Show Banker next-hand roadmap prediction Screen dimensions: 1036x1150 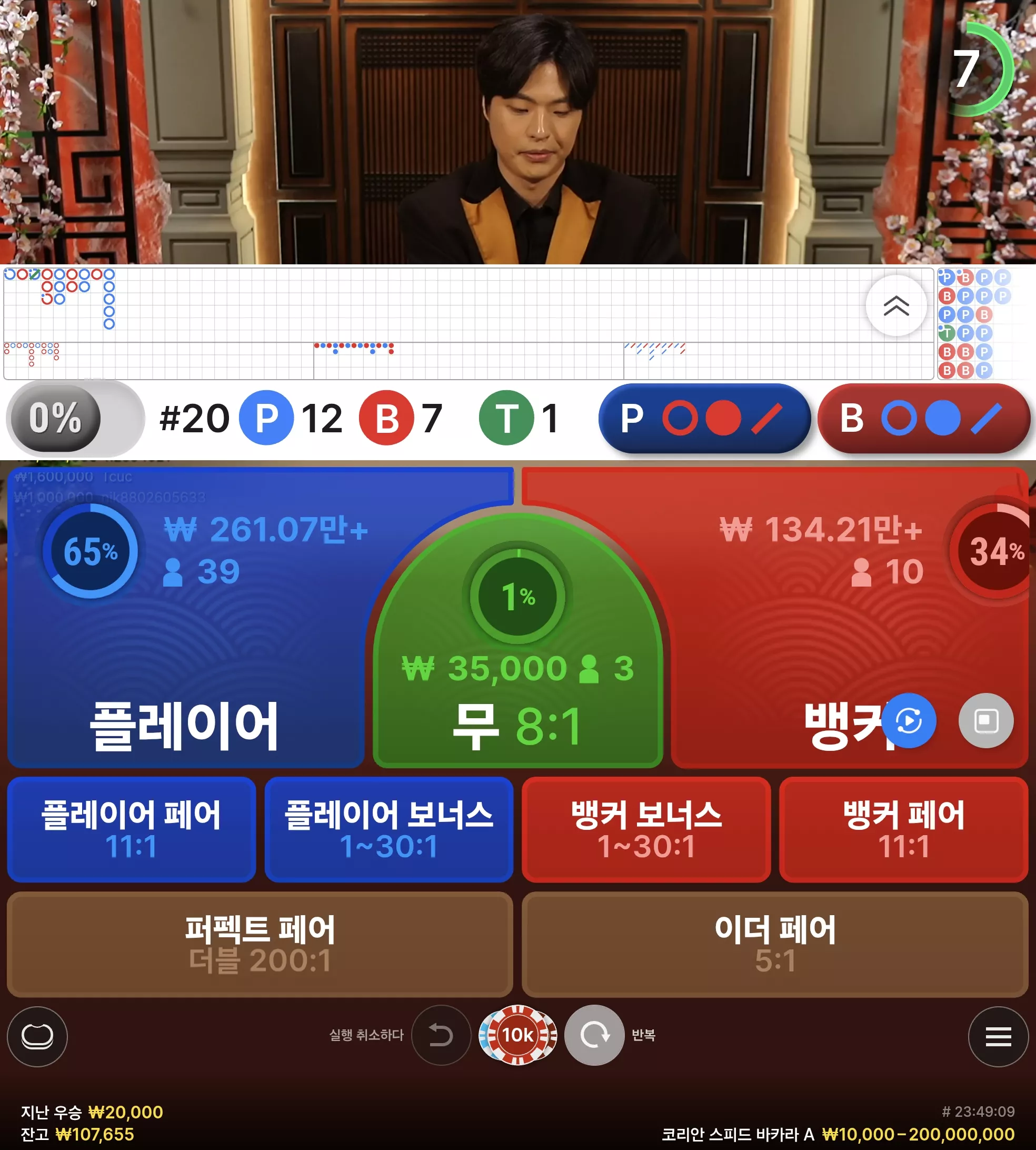pos(923,419)
